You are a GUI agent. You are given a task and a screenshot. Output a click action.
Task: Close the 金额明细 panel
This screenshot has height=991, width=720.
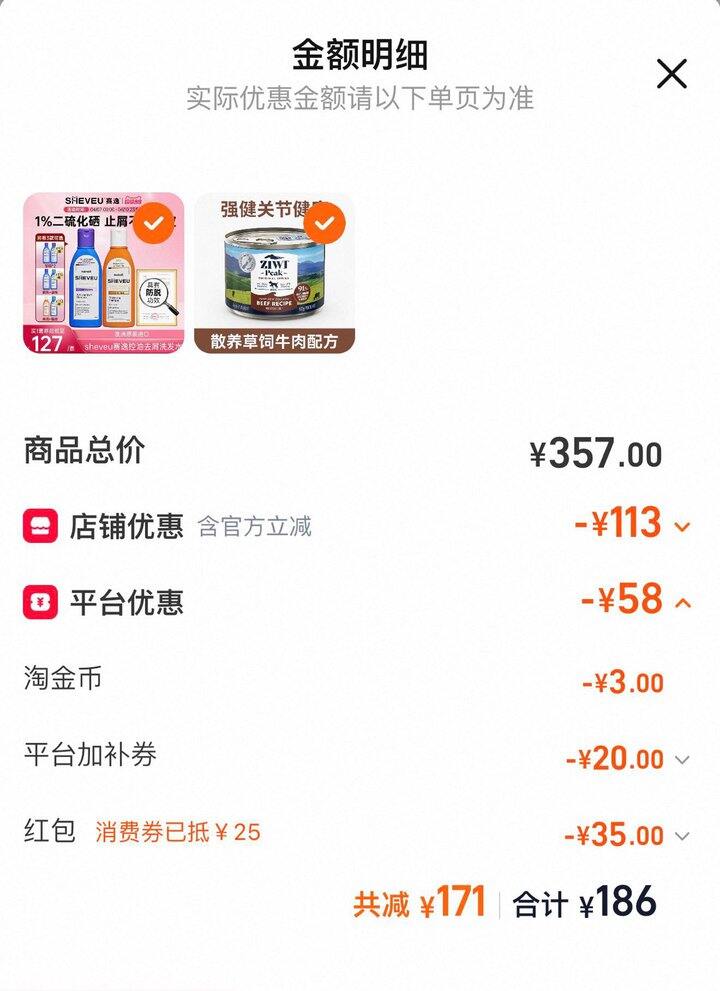pyautogui.click(x=671, y=74)
